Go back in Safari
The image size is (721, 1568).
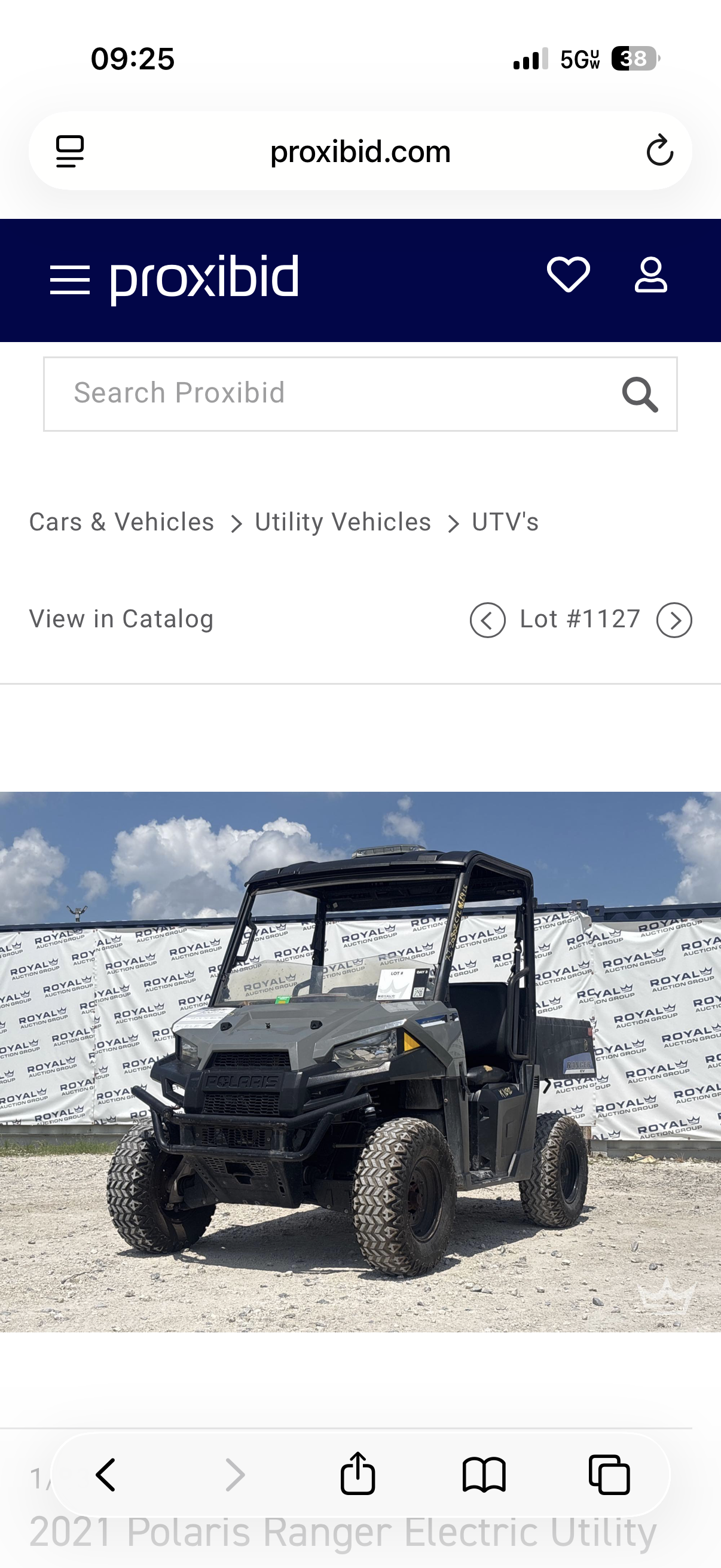pos(106,1475)
